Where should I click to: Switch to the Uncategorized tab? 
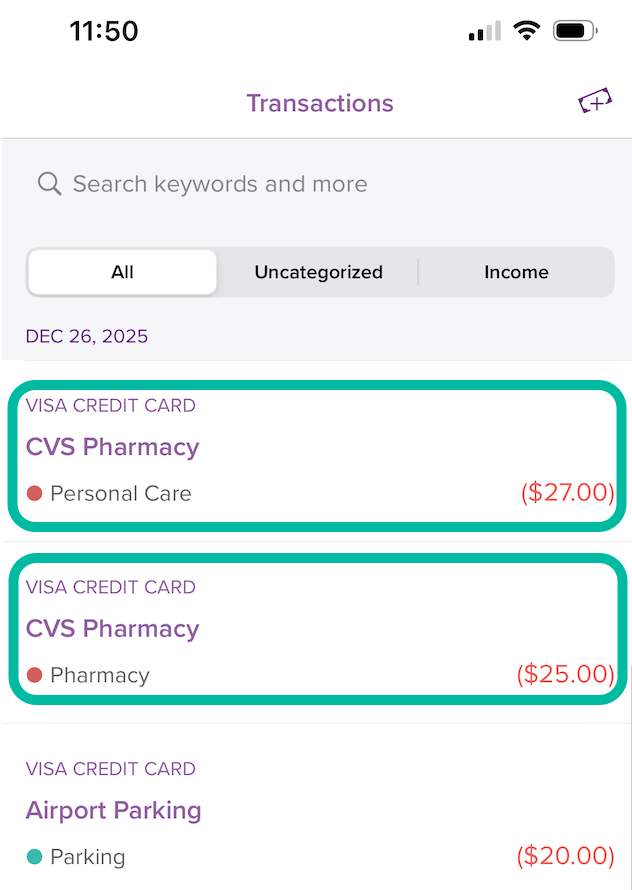coord(318,272)
